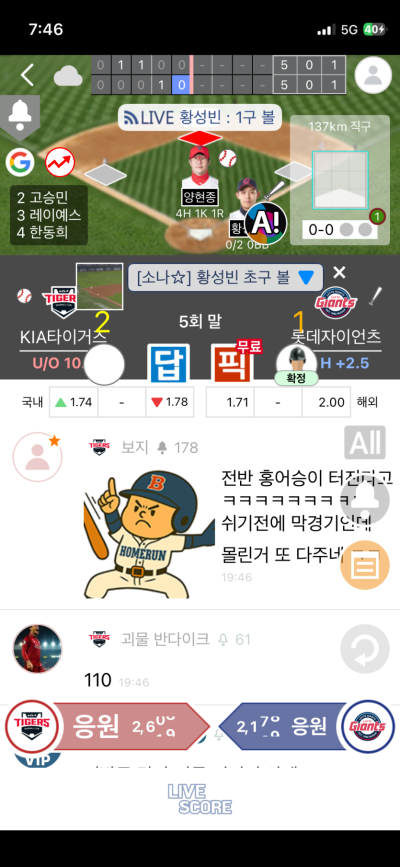Open the Google icon shortcut
This screenshot has height=867, width=400.
pos(20,163)
